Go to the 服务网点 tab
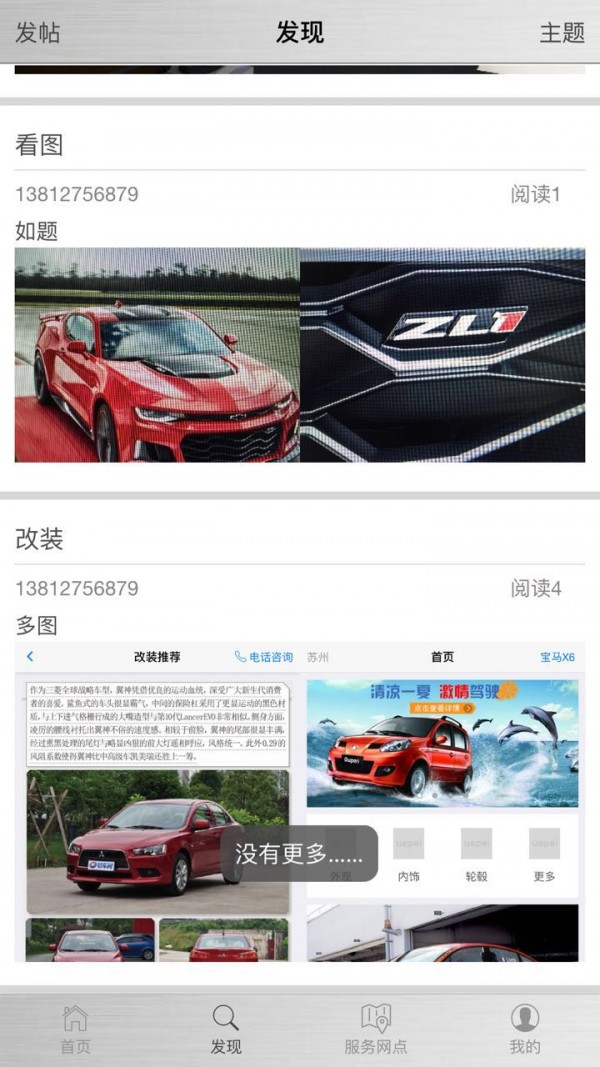The image size is (600, 1067). (375, 1029)
